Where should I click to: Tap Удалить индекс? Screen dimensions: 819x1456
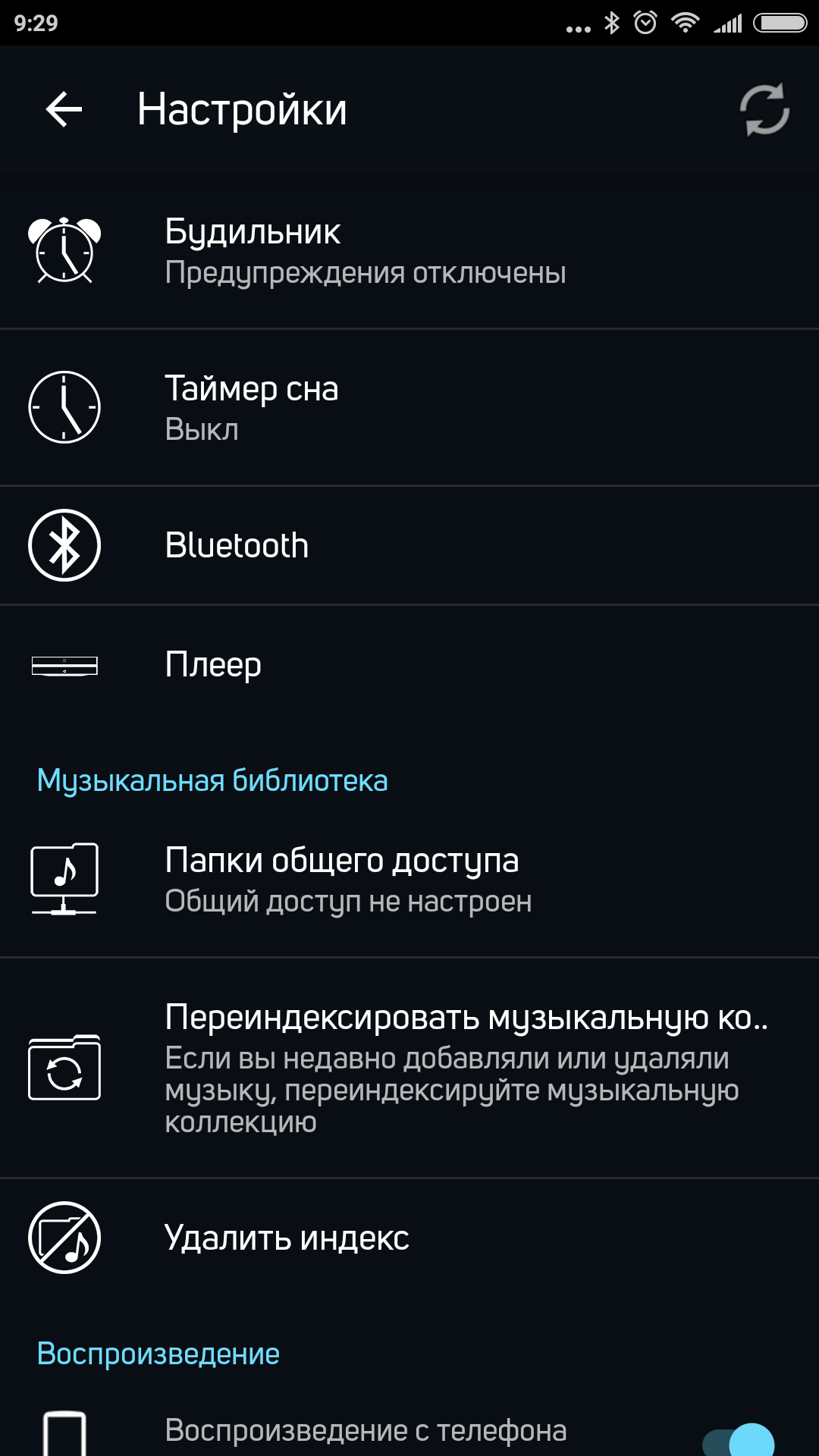pyautogui.click(x=409, y=1238)
